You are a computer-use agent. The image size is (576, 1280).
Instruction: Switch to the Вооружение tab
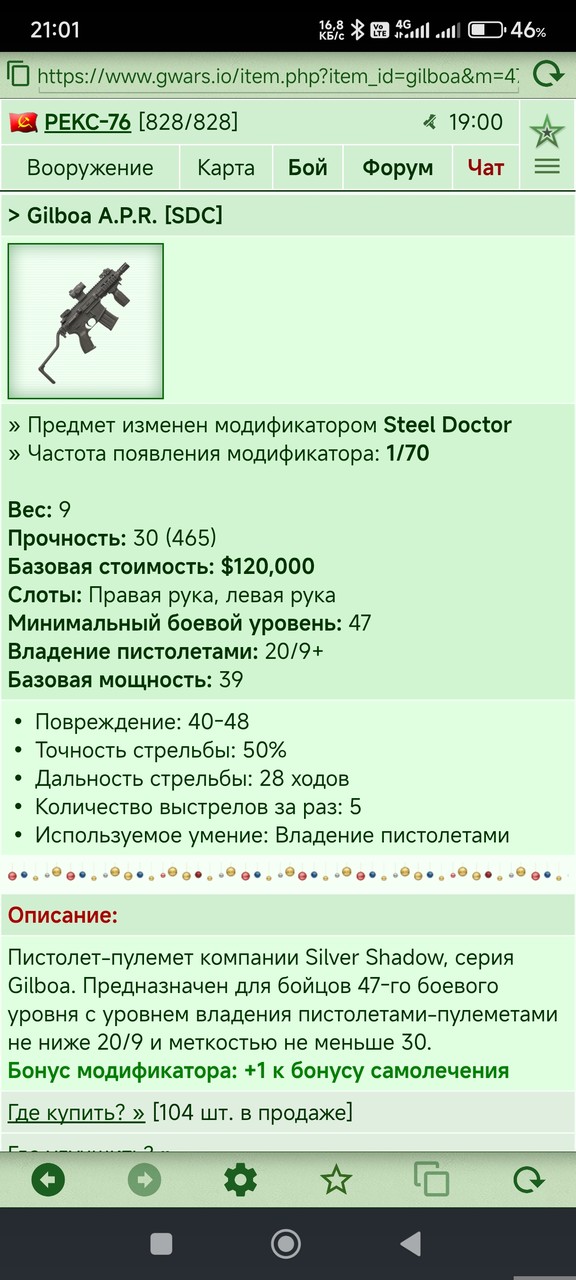[90, 168]
